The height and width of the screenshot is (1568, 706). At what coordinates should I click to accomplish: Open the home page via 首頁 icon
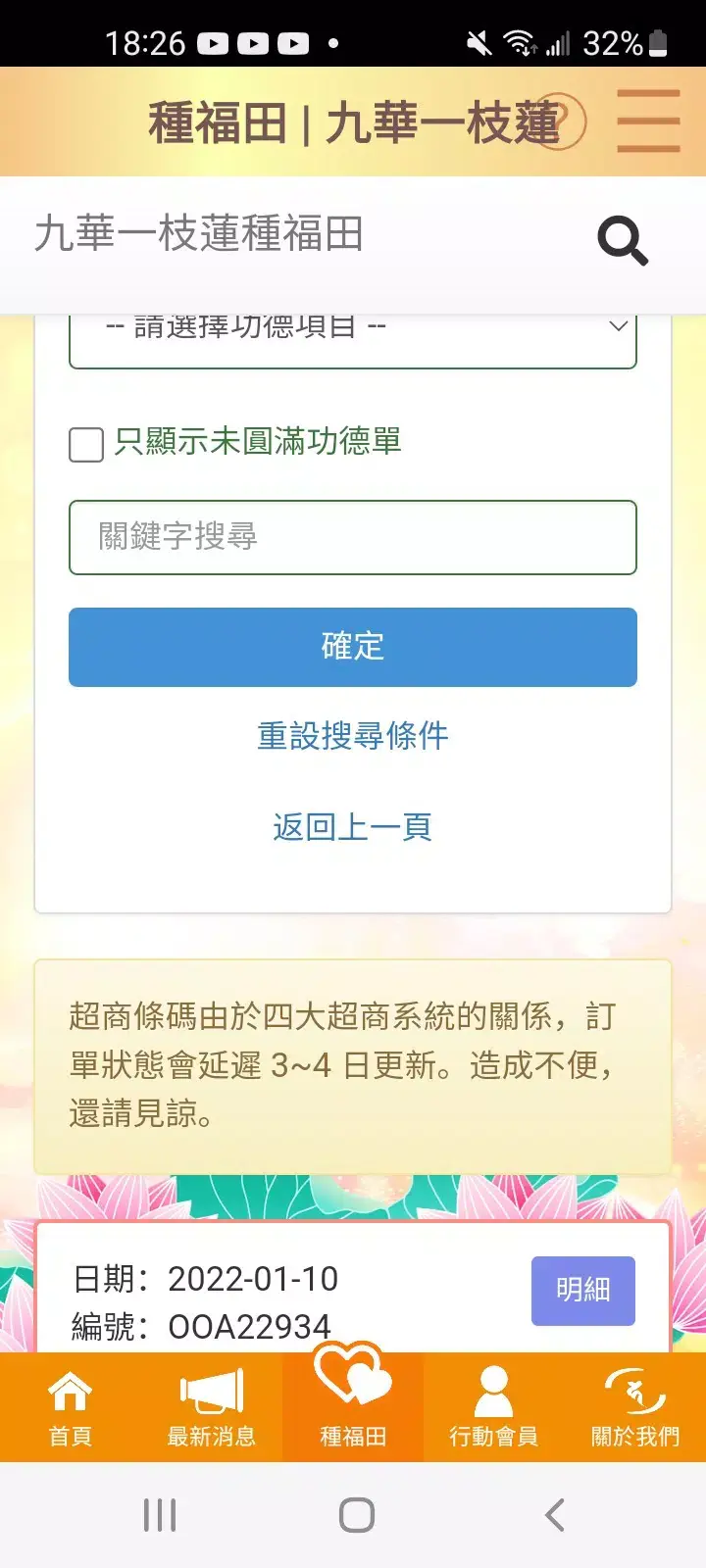coord(70,1390)
